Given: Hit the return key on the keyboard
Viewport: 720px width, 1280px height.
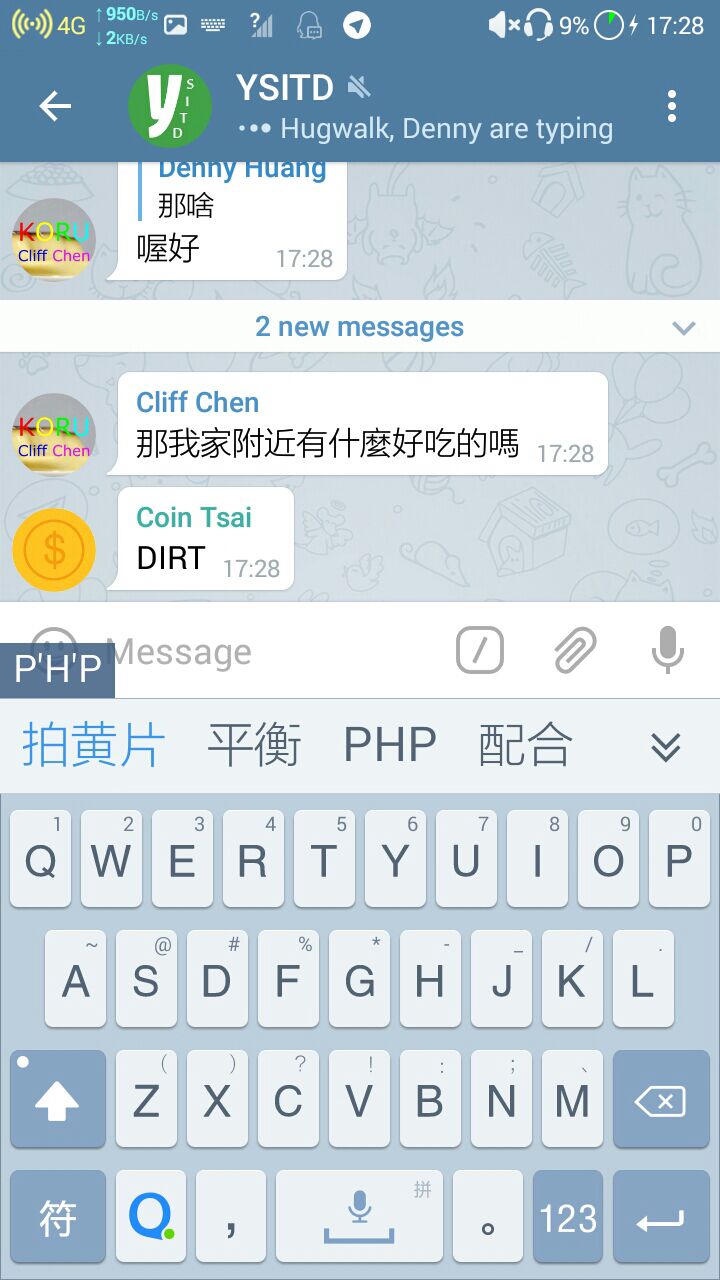Looking at the screenshot, I should [659, 1218].
